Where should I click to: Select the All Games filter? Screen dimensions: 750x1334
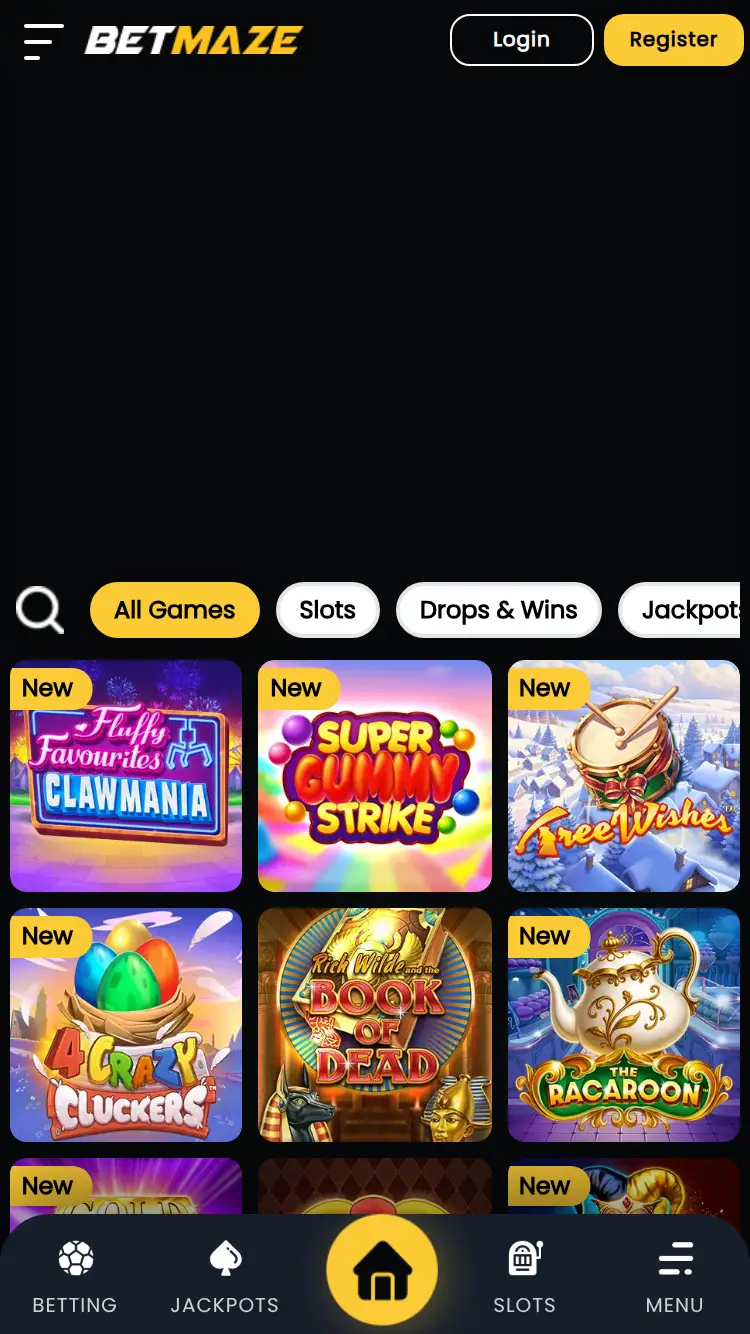point(174,610)
